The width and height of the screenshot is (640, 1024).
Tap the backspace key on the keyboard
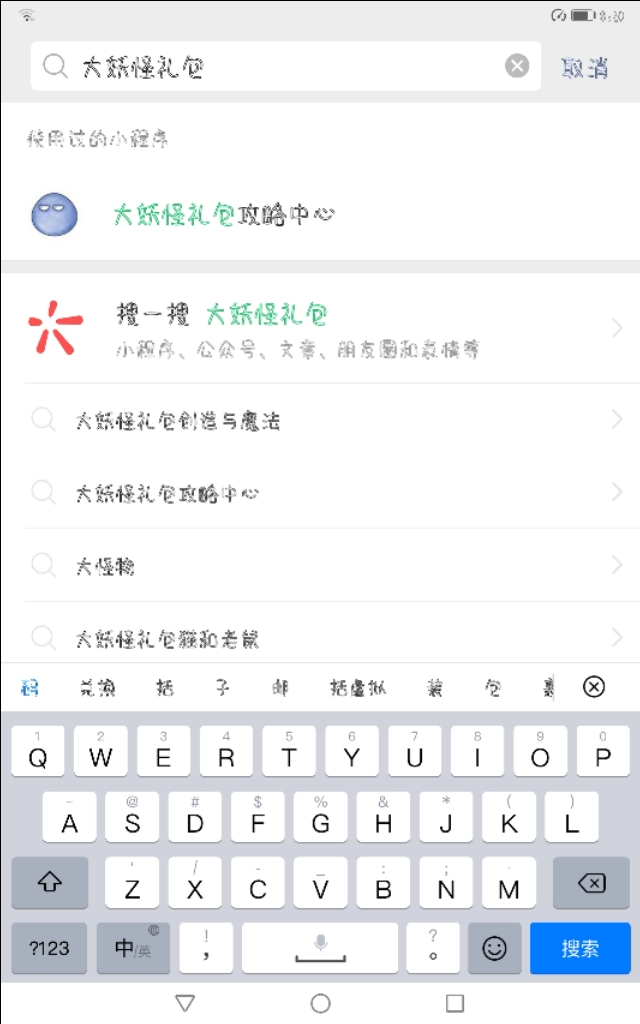(592, 883)
